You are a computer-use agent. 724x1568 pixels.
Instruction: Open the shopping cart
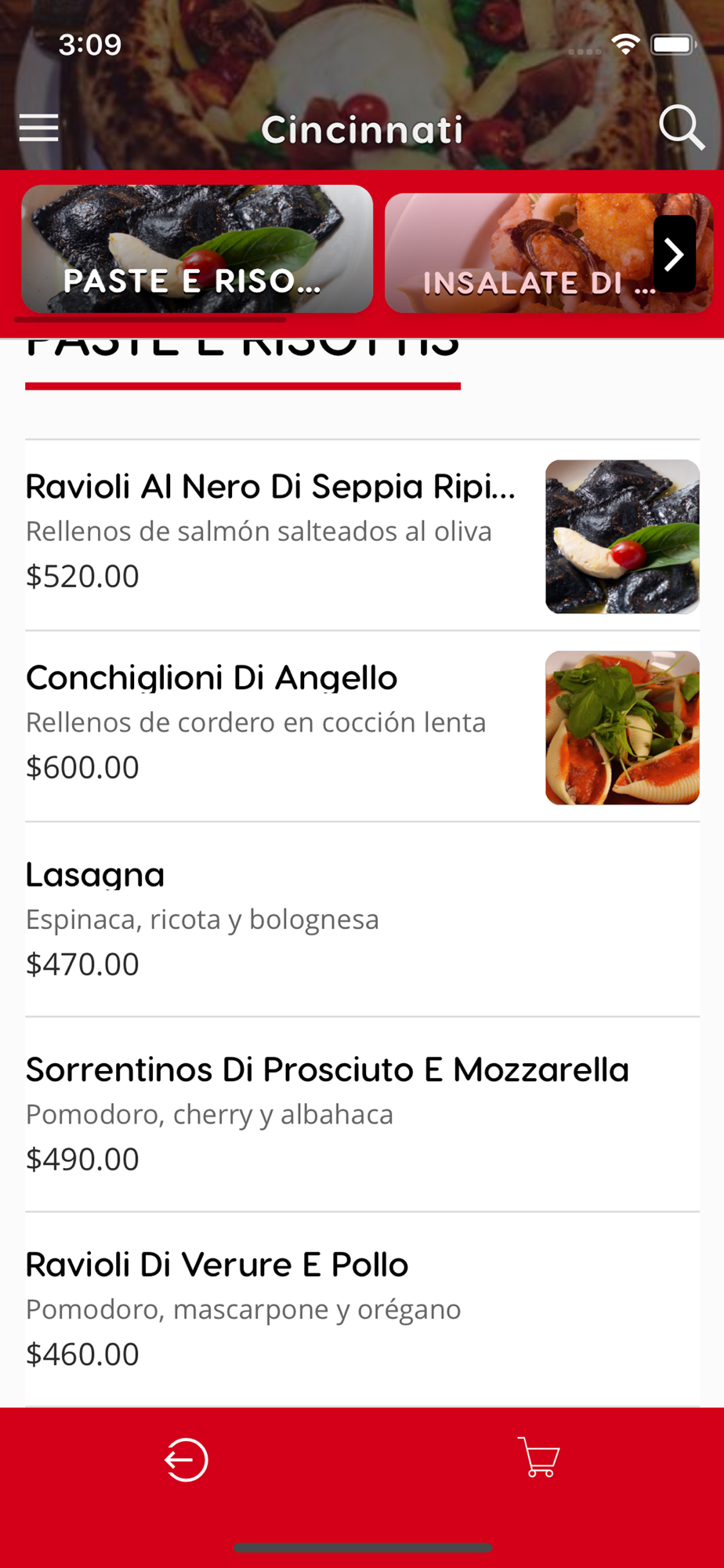pyautogui.click(x=538, y=1457)
